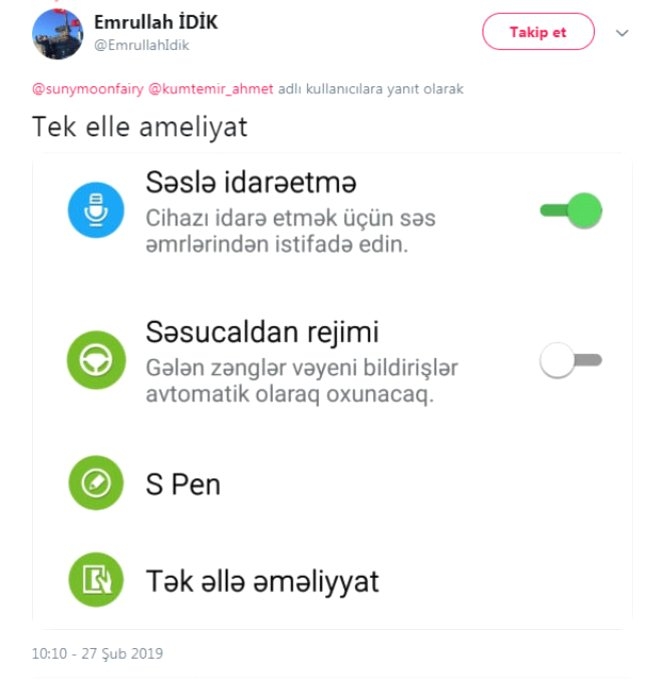Tap the Takip et follow button
This screenshot has height=680, width=660.
(538, 32)
